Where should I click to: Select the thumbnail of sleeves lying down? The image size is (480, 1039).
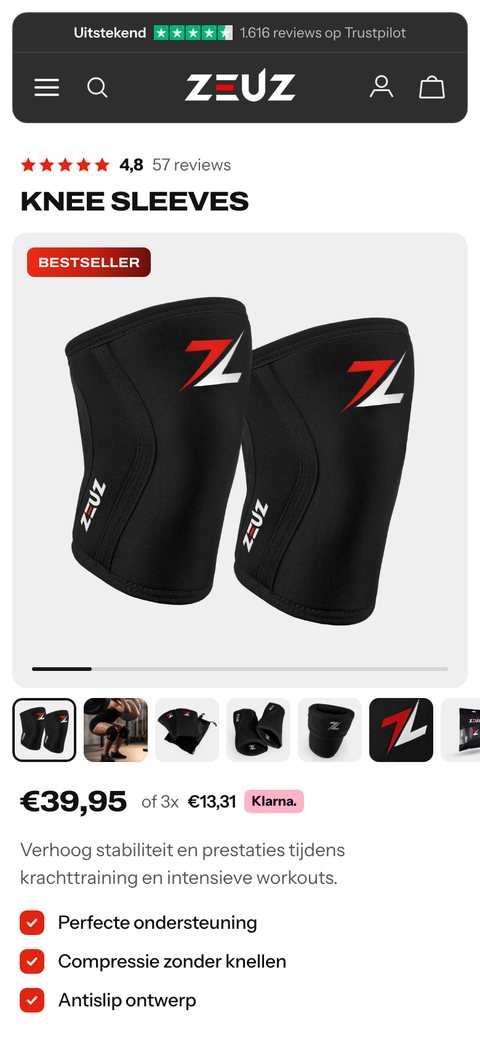click(259, 730)
